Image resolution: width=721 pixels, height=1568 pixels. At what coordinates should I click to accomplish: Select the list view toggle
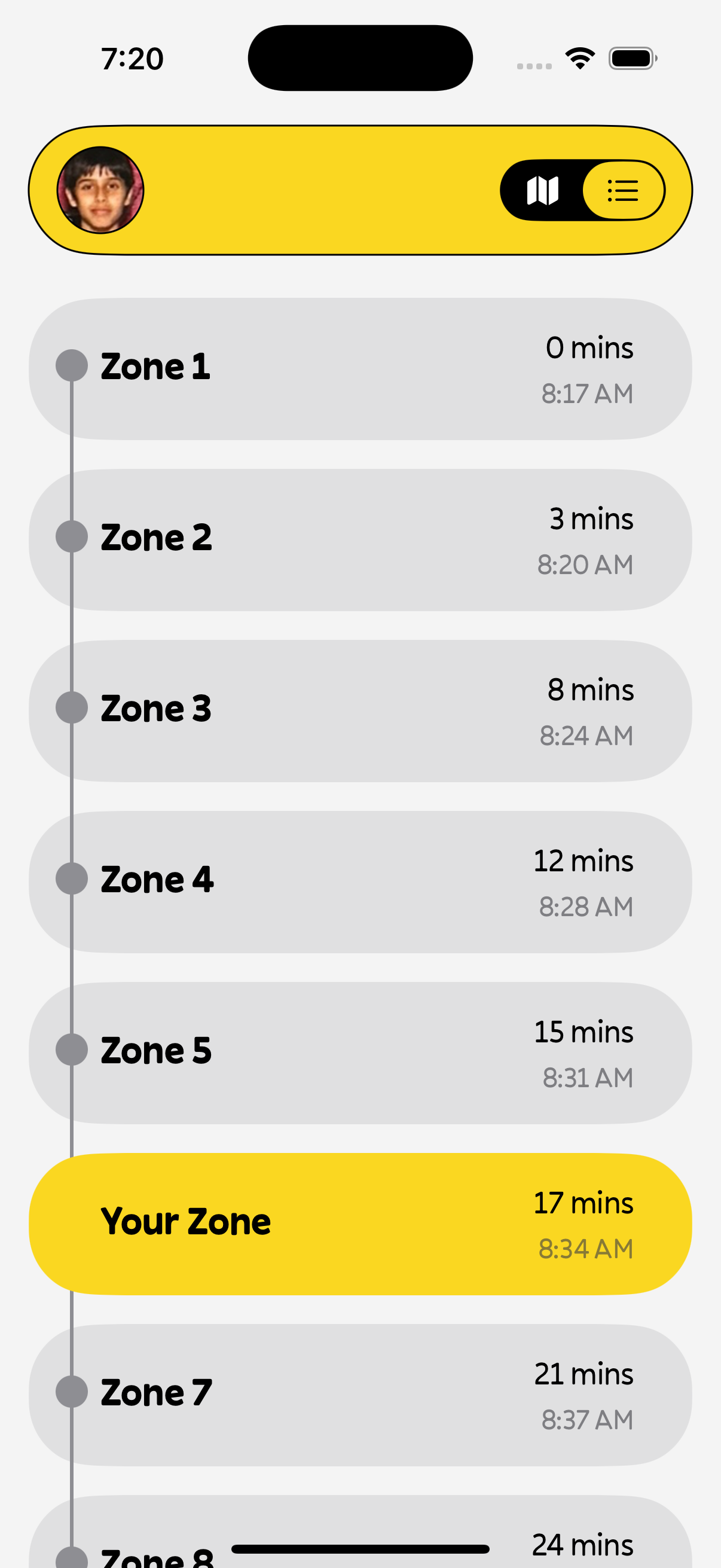(x=623, y=191)
